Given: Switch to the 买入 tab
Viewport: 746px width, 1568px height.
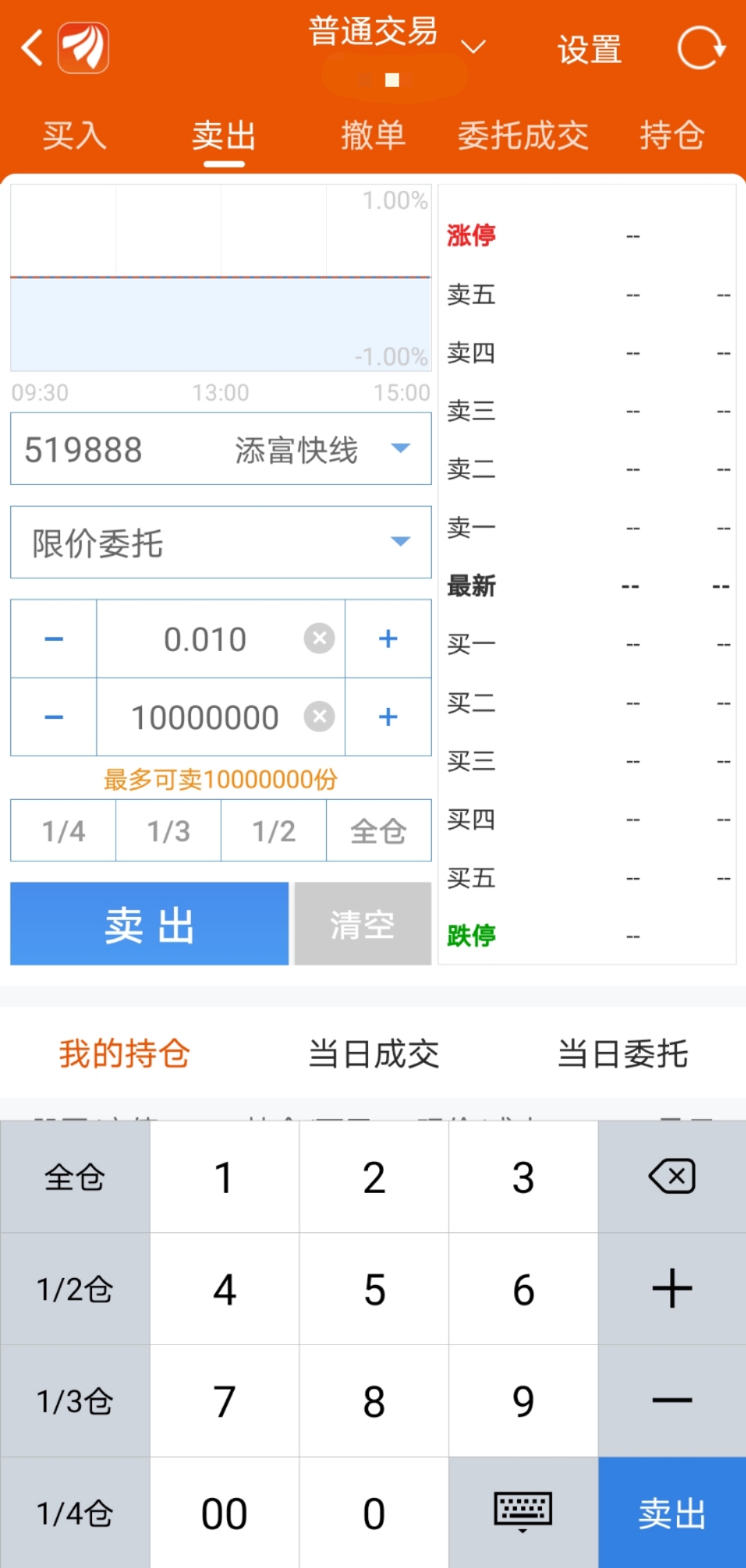Looking at the screenshot, I should [x=75, y=134].
